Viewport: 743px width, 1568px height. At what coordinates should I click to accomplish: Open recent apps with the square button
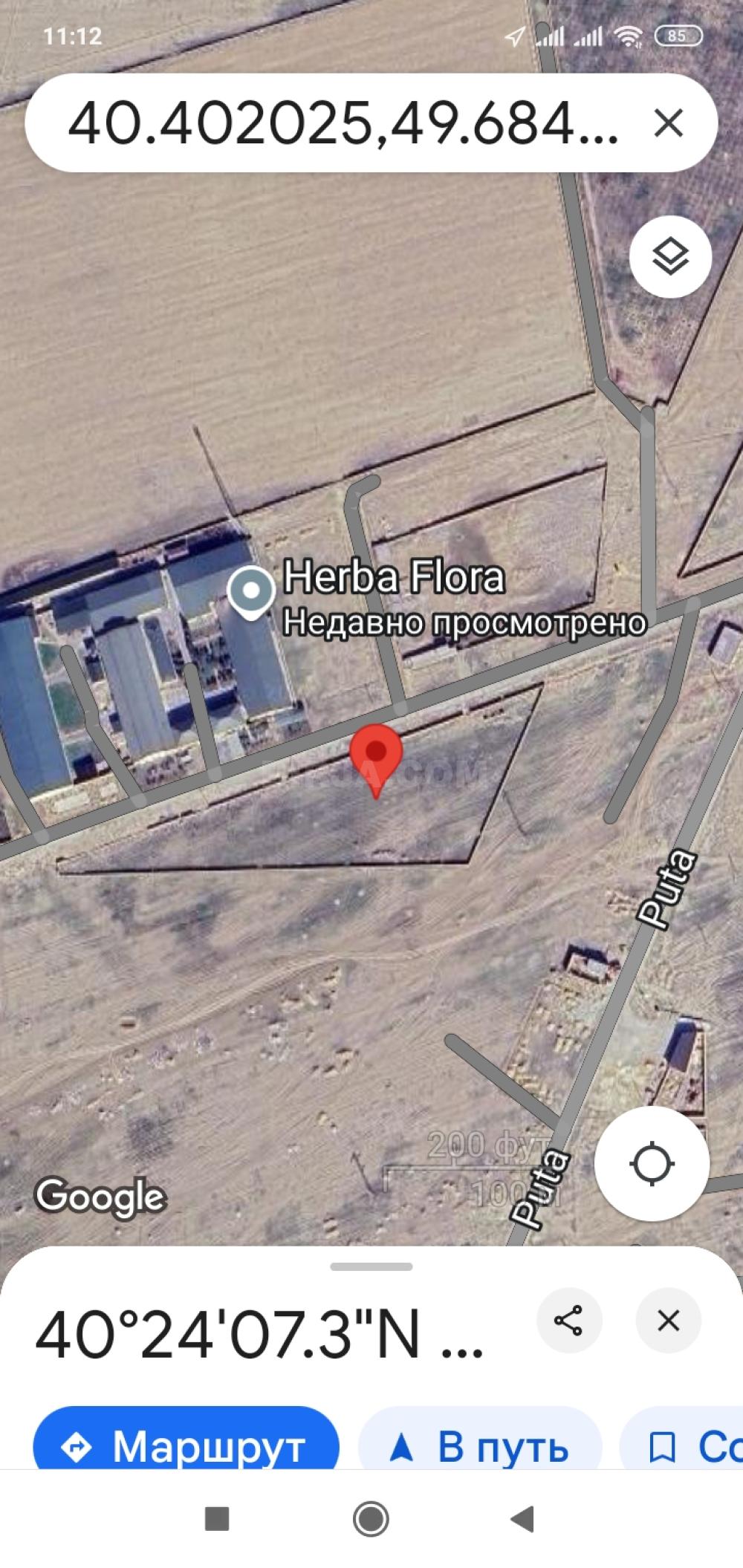pos(216,1519)
